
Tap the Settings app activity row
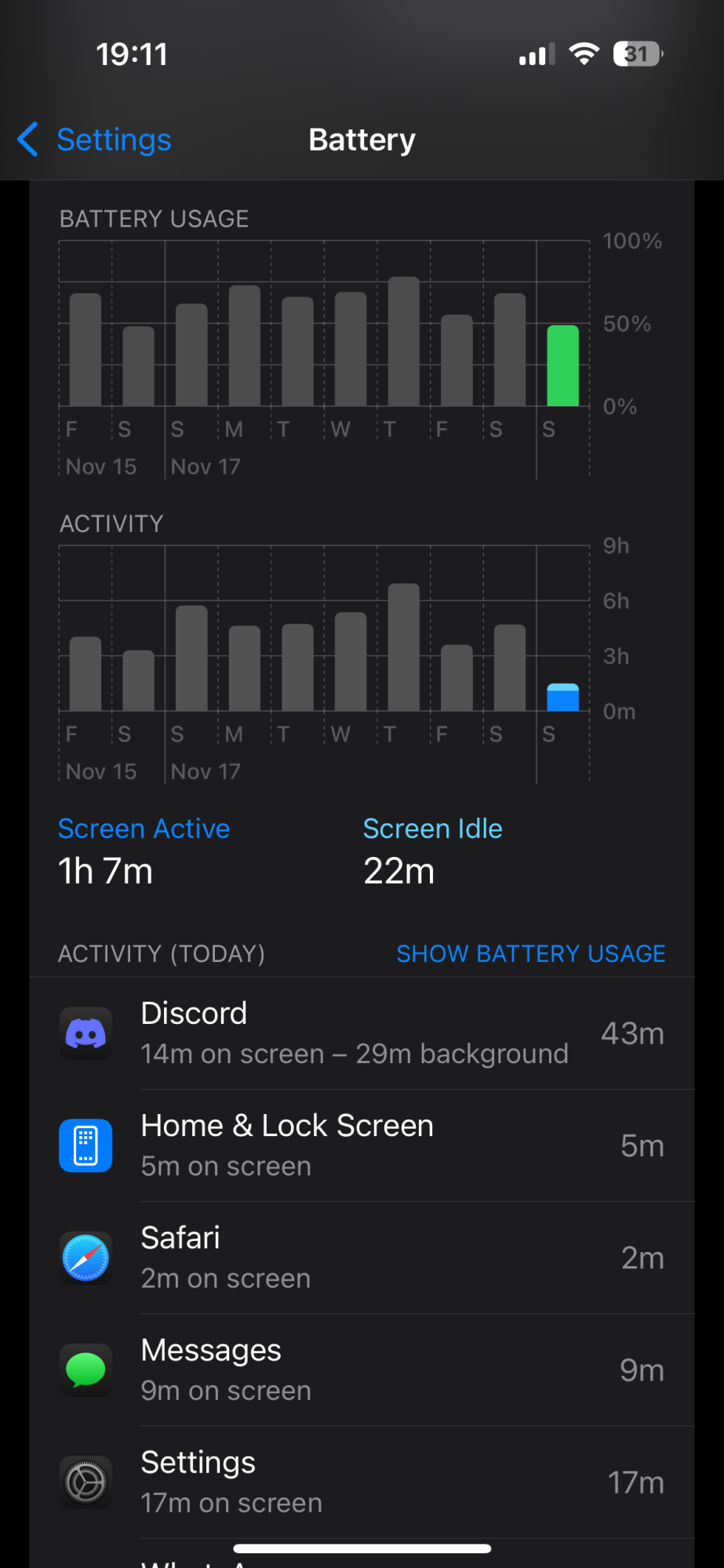[362, 1482]
